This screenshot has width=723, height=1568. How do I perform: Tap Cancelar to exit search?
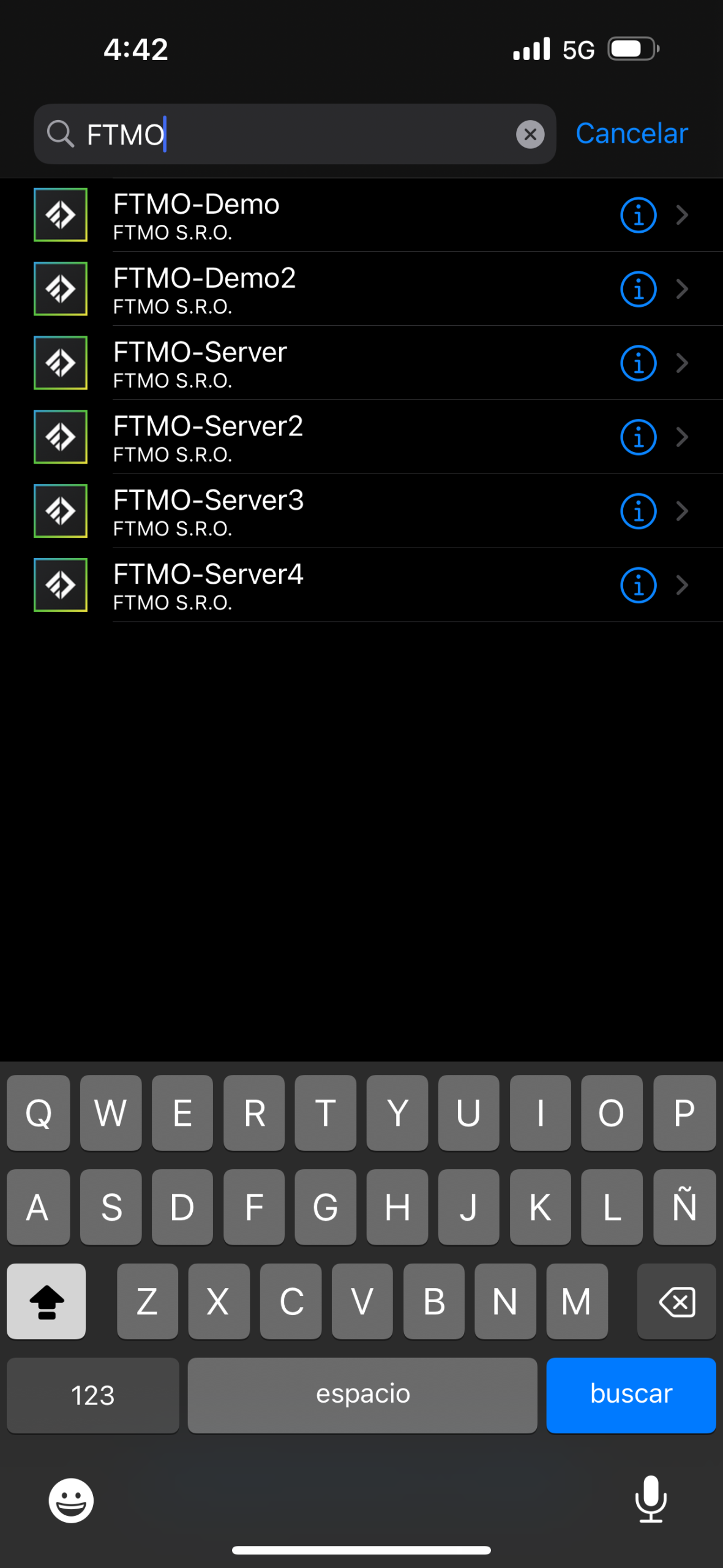pyautogui.click(x=631, y=134)
